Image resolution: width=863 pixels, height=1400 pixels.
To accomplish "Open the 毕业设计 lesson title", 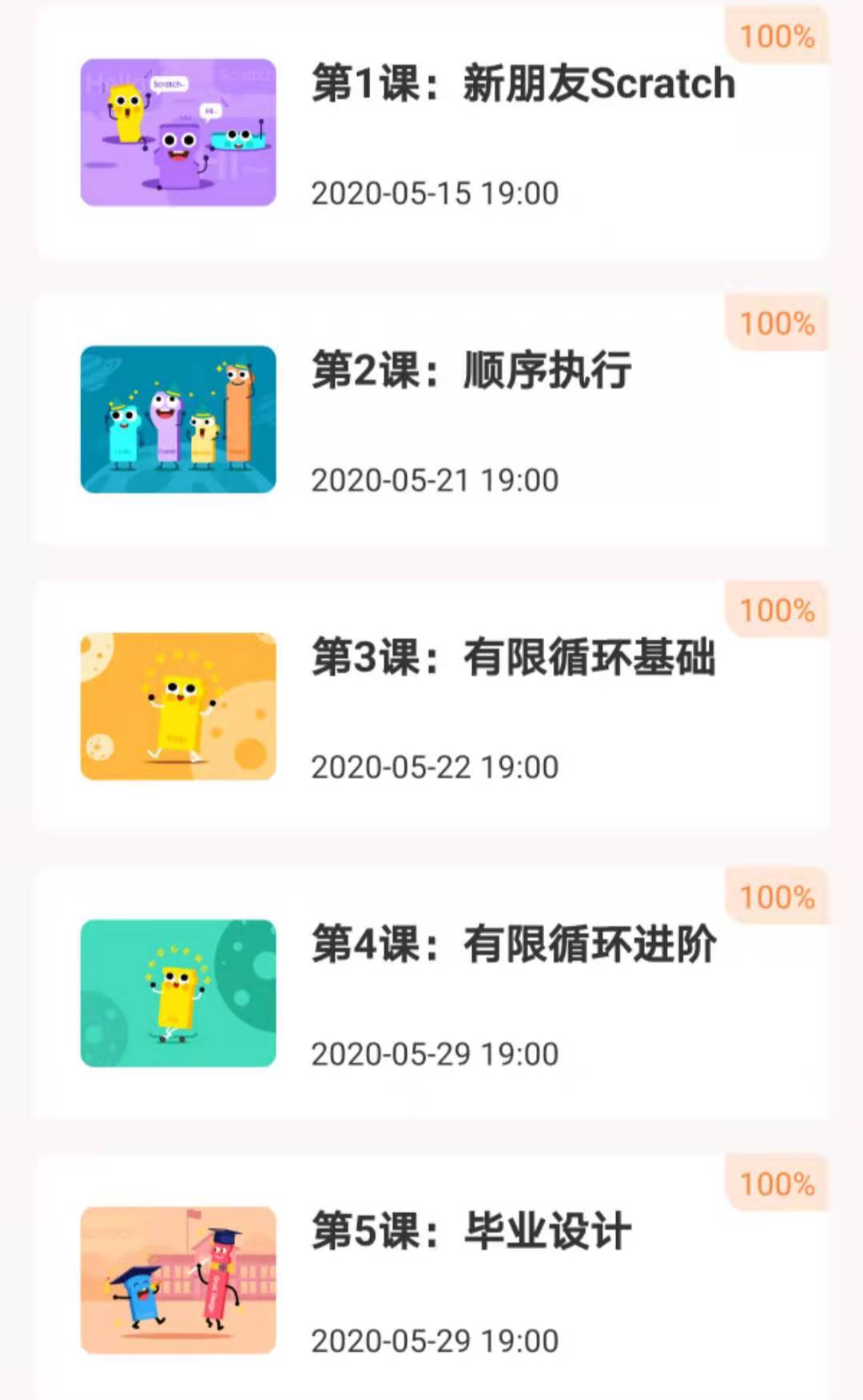I will coord(471,1231).
